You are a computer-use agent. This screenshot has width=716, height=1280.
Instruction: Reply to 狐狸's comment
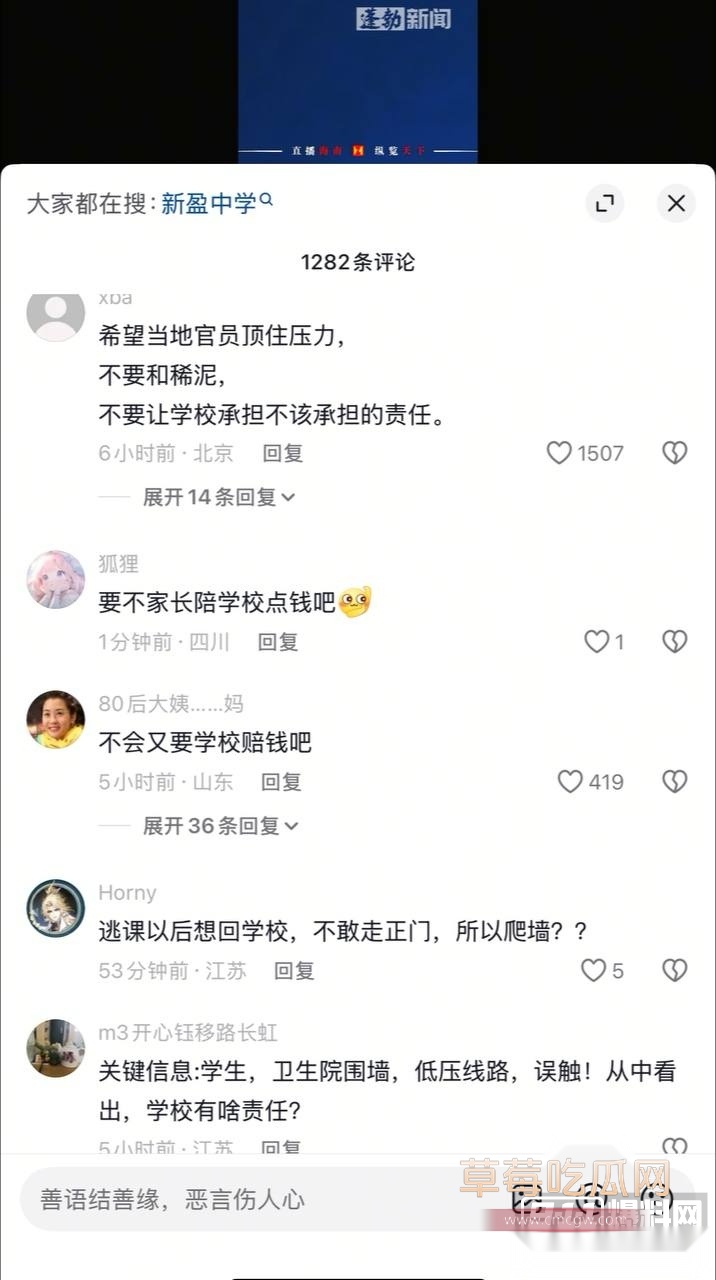(x=277, y=642)
